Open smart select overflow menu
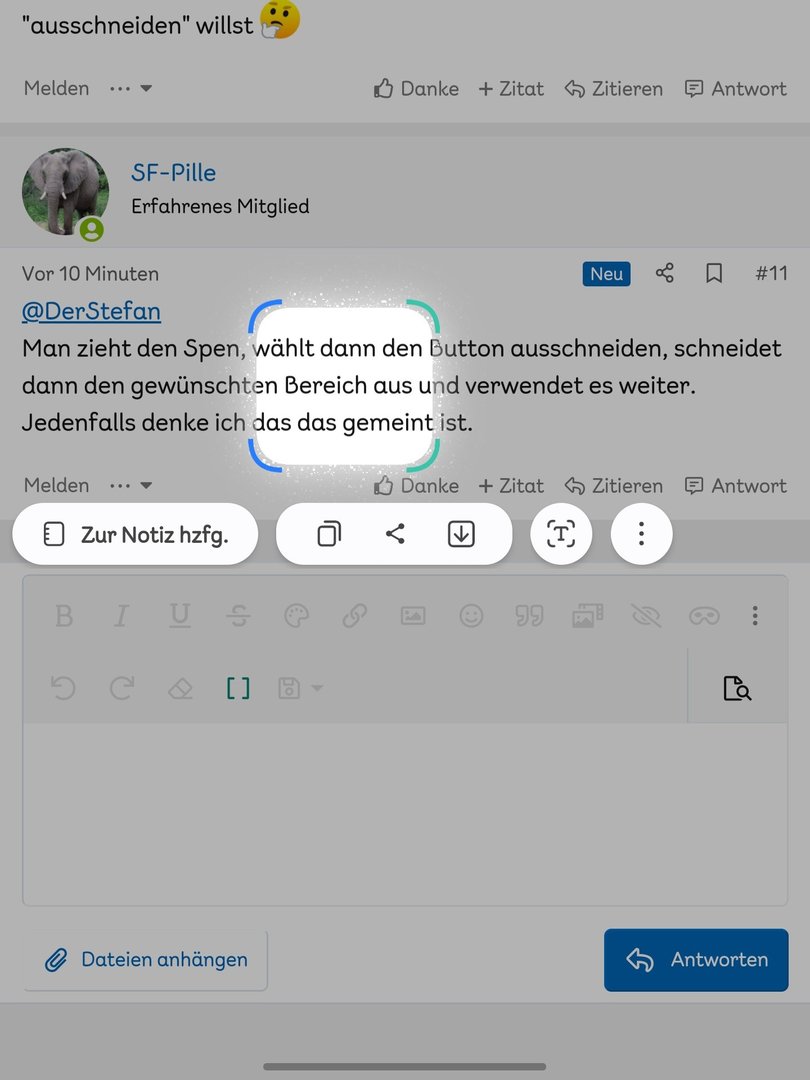Viewport: 810px width, 1080px height. tap(641, 534)
